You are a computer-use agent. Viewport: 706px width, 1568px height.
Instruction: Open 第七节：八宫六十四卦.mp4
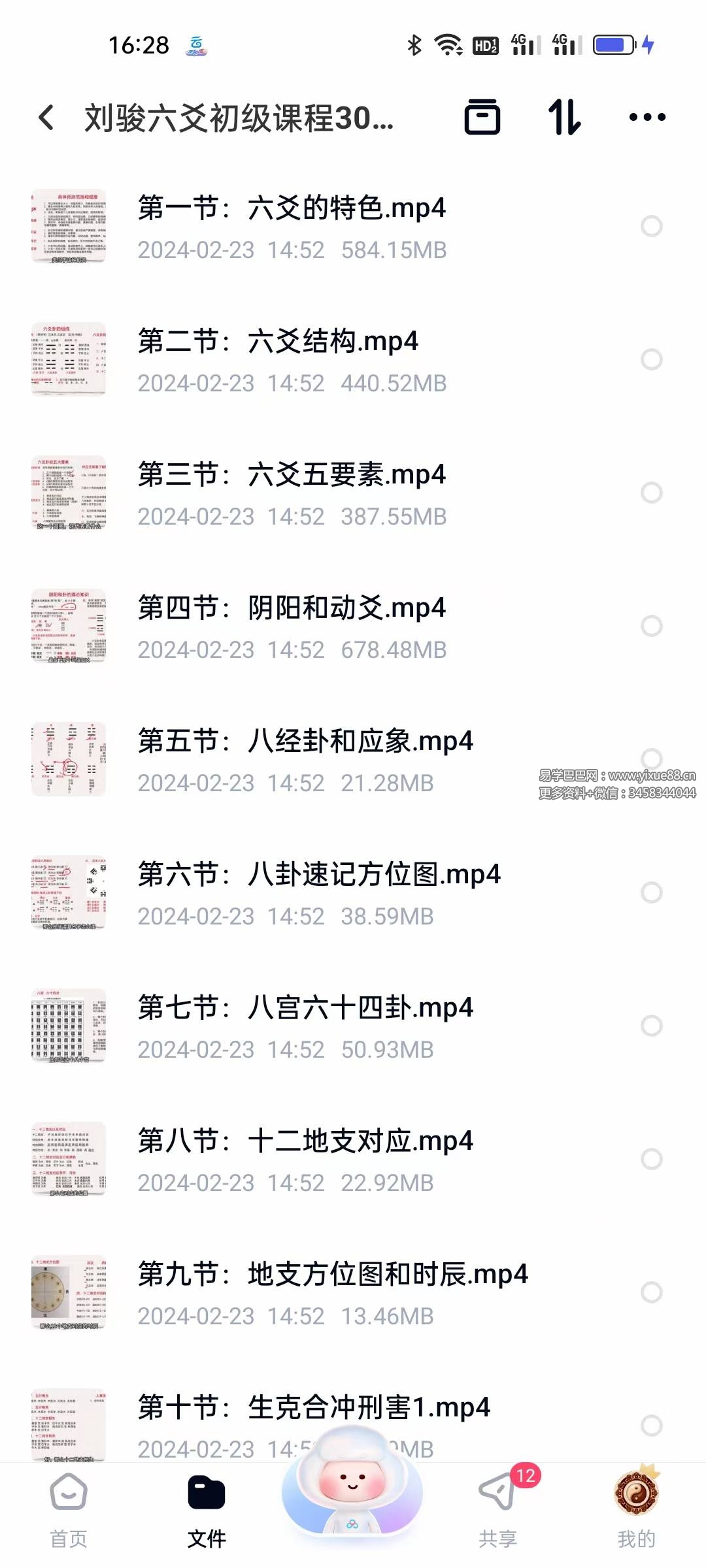point(305,1009)
